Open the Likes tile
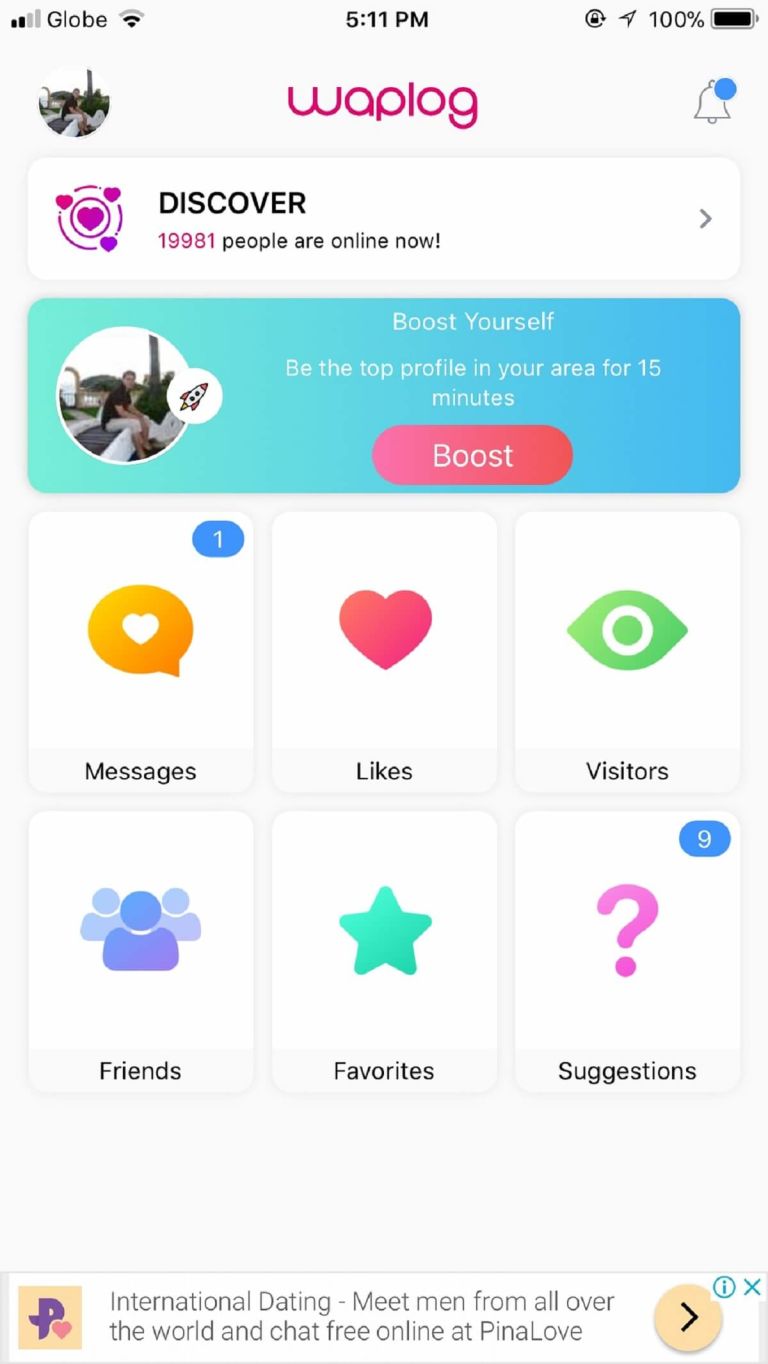Image resolution: width=768 pixels, height=1364 pixels. [x=384, y=652]
